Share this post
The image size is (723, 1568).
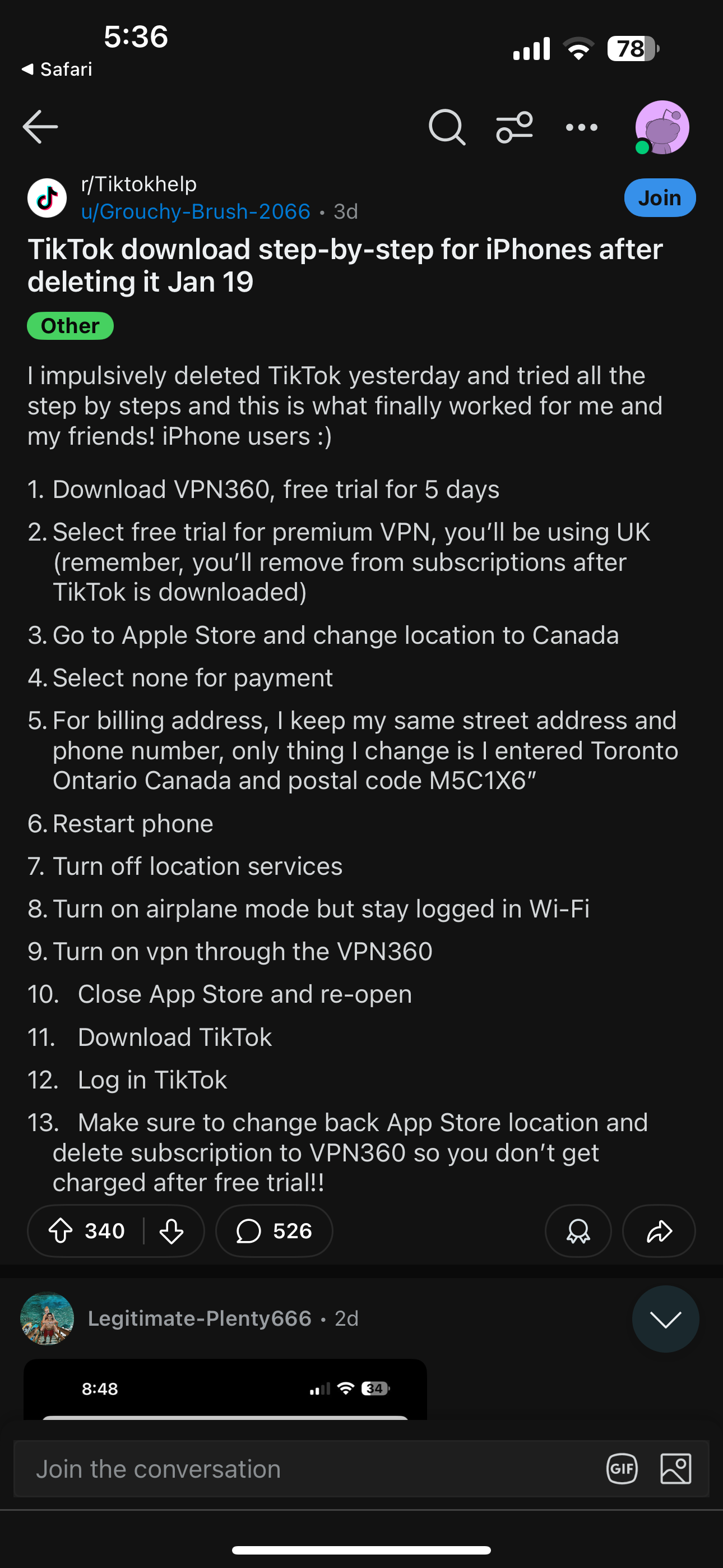point(659,1231)
